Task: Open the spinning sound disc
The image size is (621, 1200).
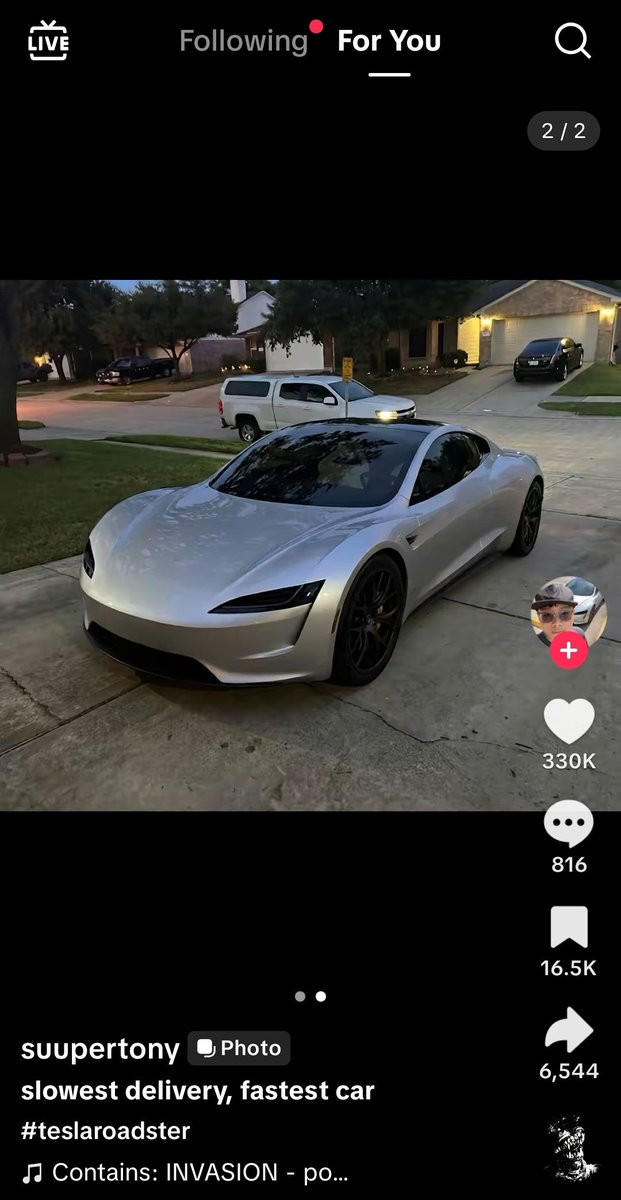Action: [572, 1148]
